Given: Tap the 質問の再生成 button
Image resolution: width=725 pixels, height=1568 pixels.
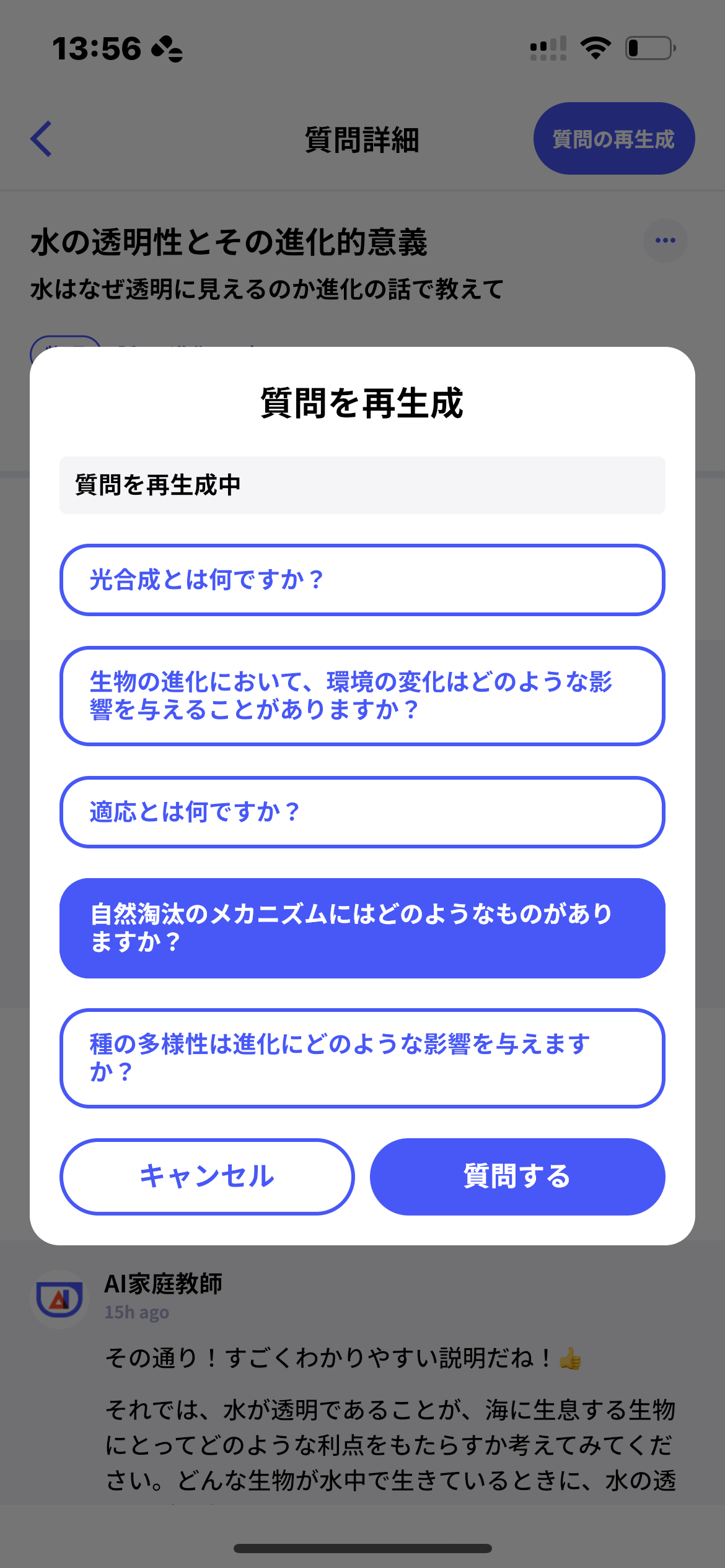Looking at the screenshot, I should [613, 139].
